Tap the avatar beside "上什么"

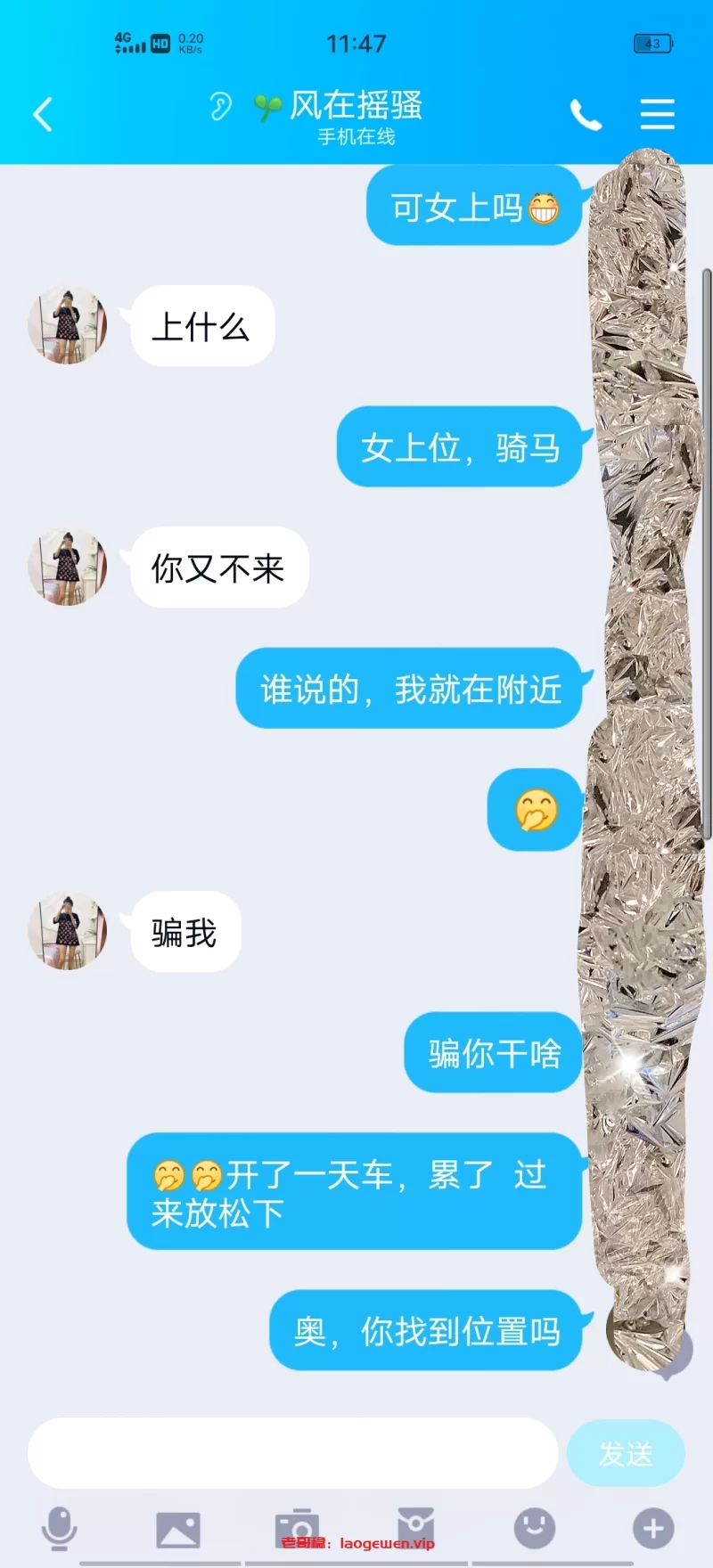pyautogui.click(x=68, y=325)
